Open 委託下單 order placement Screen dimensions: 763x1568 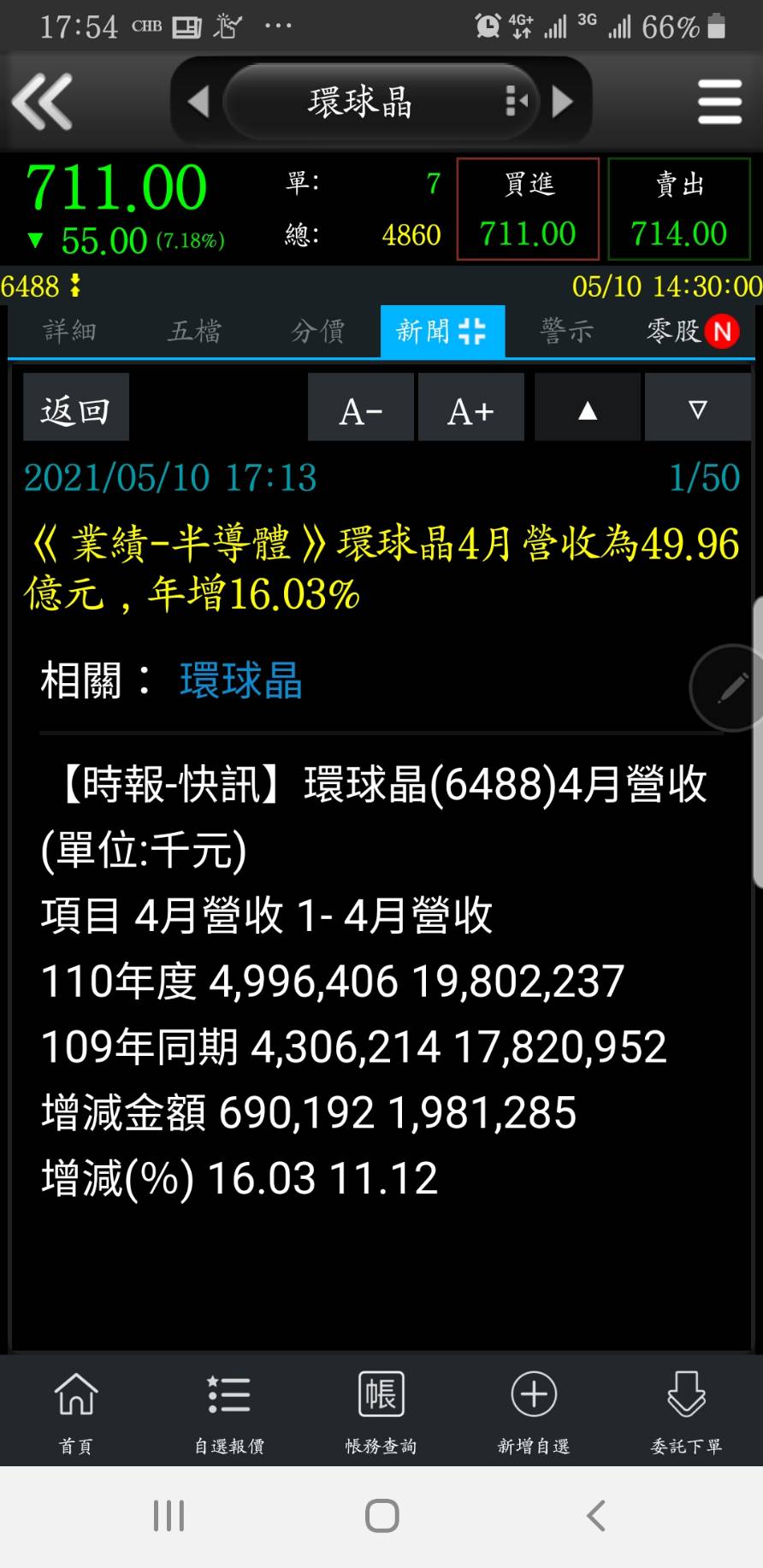(x=686, y=1411)
